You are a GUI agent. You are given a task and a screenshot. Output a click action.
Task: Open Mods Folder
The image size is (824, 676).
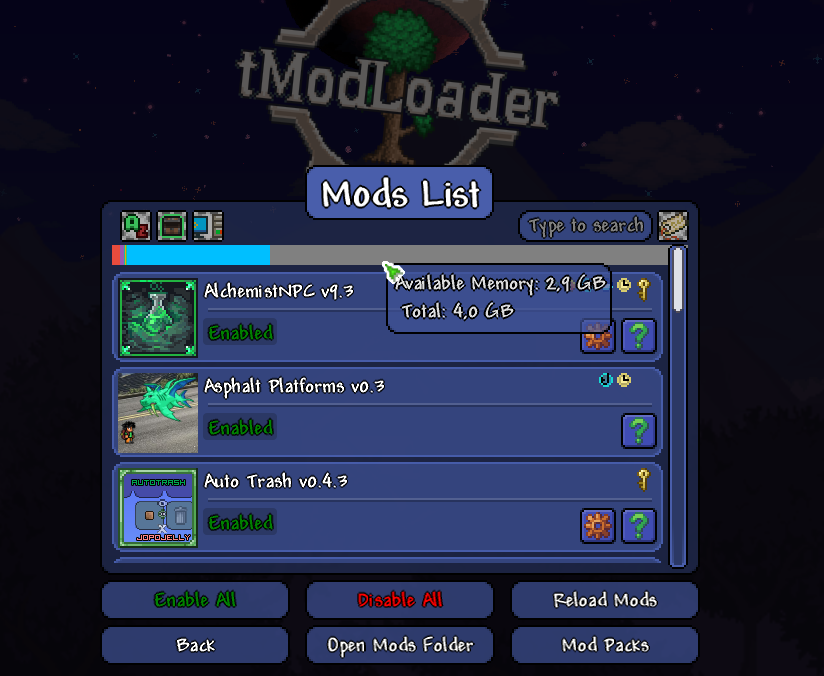[x=400, y=645]
